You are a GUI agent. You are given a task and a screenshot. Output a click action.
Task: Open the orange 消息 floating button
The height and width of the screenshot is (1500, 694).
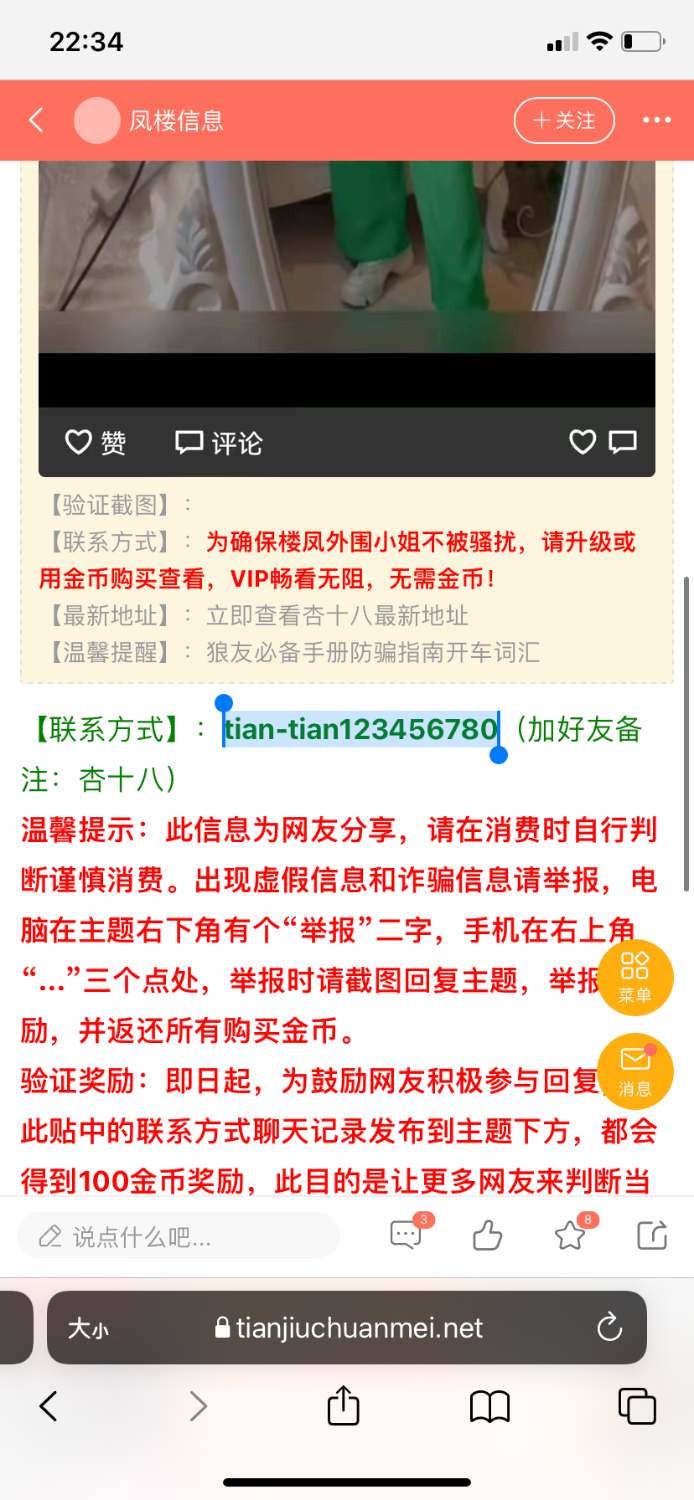coord(635,1071)
